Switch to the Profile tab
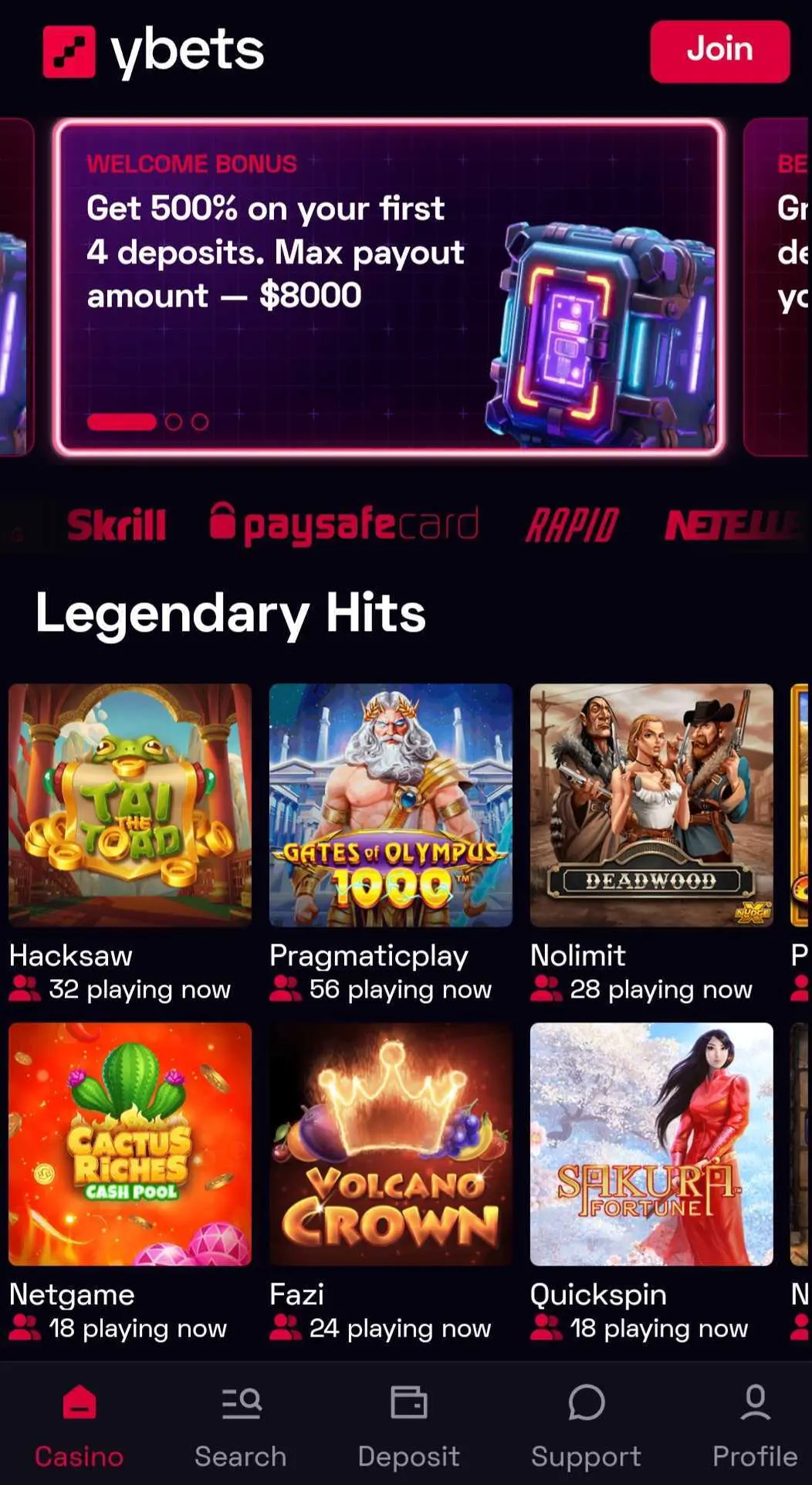Viewport: 812px width, 1485px height. coord(754,1426)
